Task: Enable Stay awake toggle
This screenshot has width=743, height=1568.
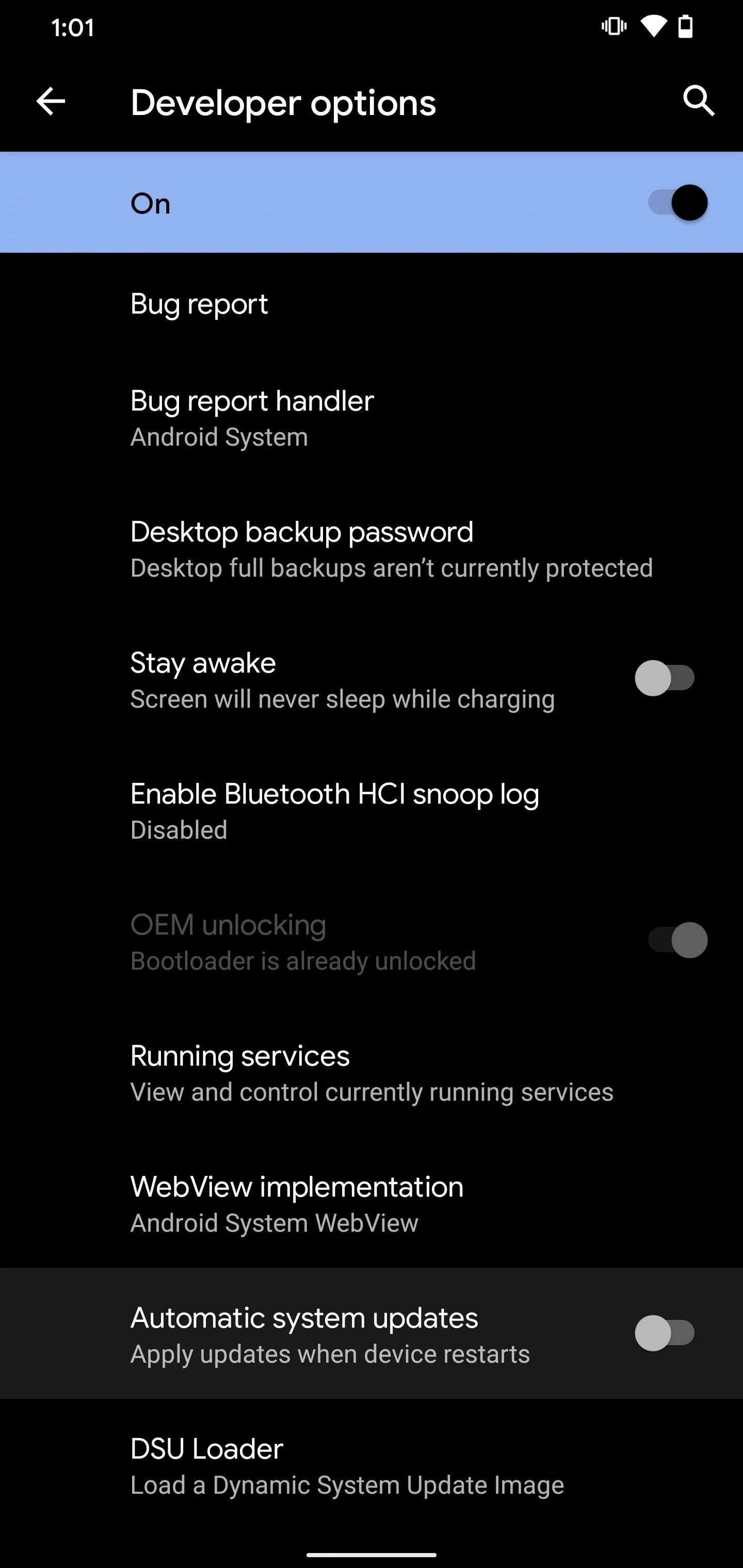Action: point(665,678)
